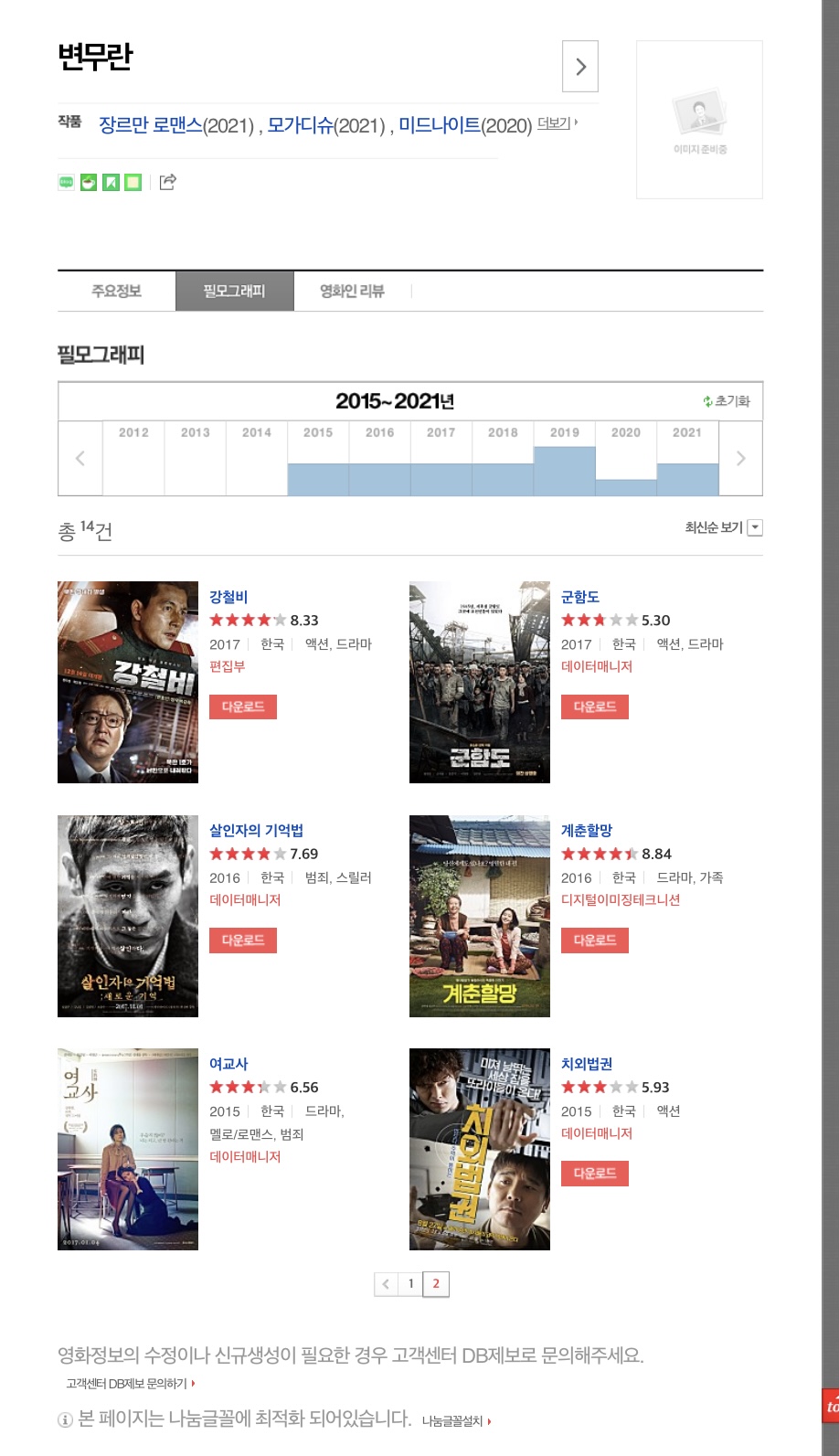Open the 나눔글꼴설치 link
Image resolution: width=839 pixels, height=1456 pixels.
(456, 1421)
